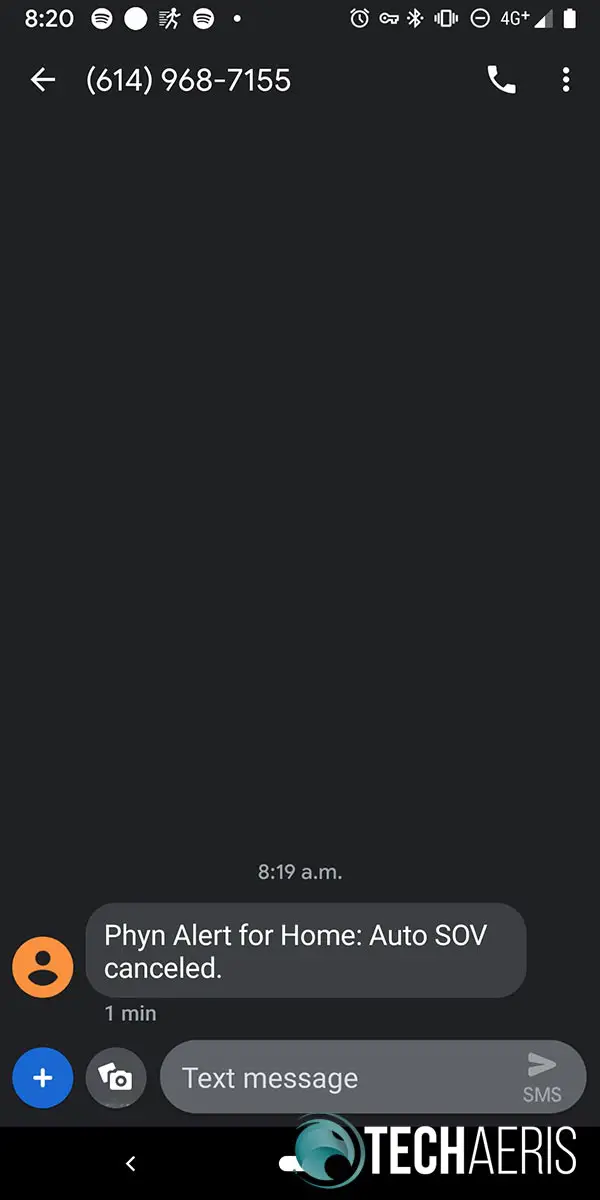Screen dimensions: 600x1200
Task: Tap the blue plus attachment button
Action: coord(43,1078)
